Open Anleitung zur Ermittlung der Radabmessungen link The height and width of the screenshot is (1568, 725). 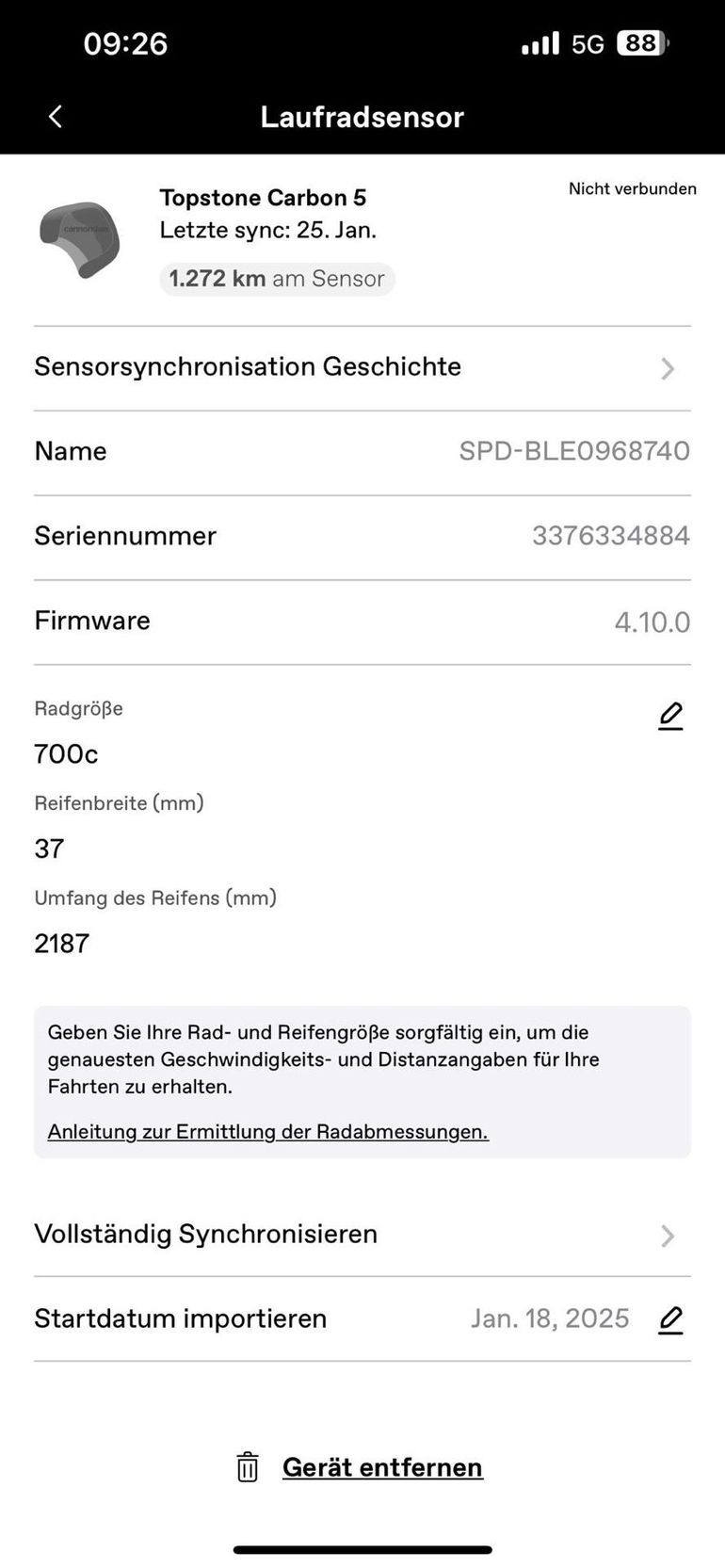click(267, 1131)
